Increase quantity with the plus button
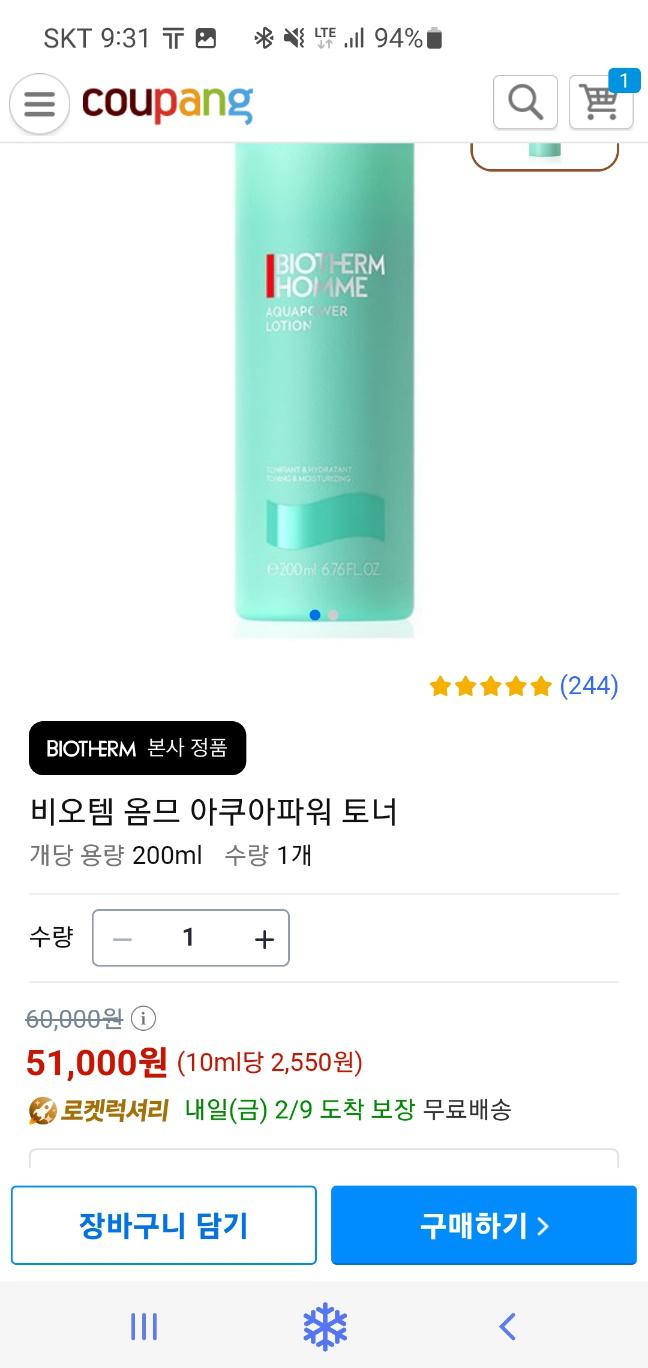This screenshot has height=1368, width=648. [x=264, y=939]
